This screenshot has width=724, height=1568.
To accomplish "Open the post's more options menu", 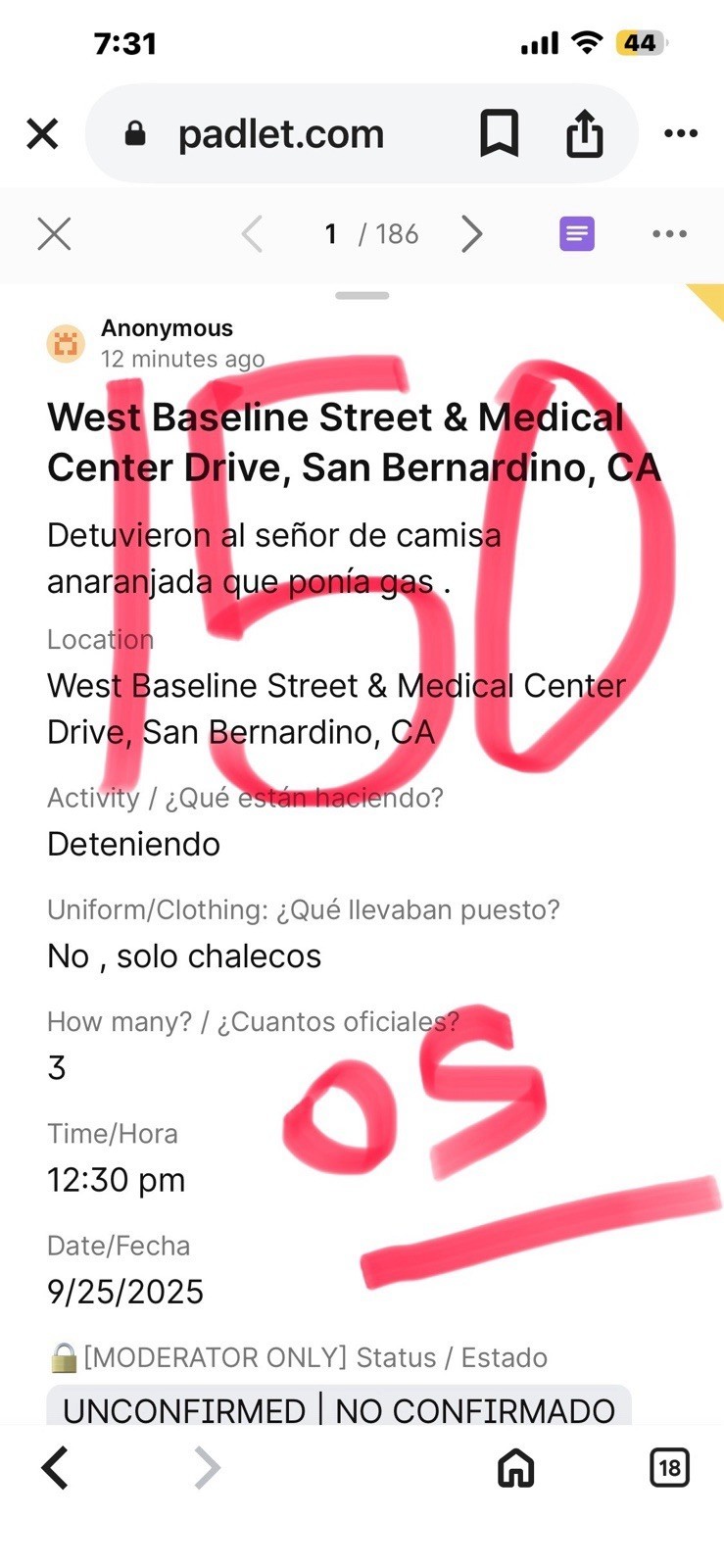I will (669, 234).
